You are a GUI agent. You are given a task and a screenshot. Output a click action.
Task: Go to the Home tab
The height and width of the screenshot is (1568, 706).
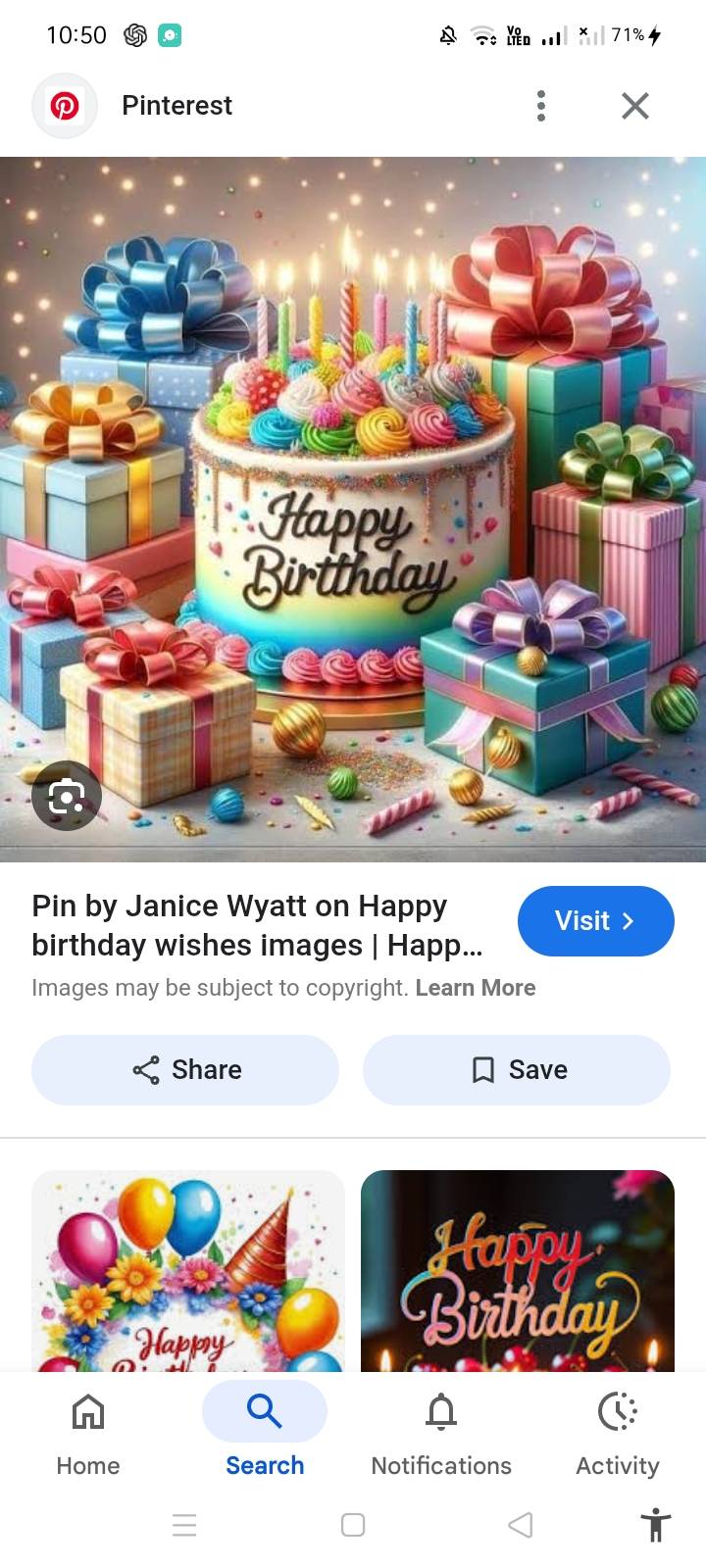tap(88, 1433)
